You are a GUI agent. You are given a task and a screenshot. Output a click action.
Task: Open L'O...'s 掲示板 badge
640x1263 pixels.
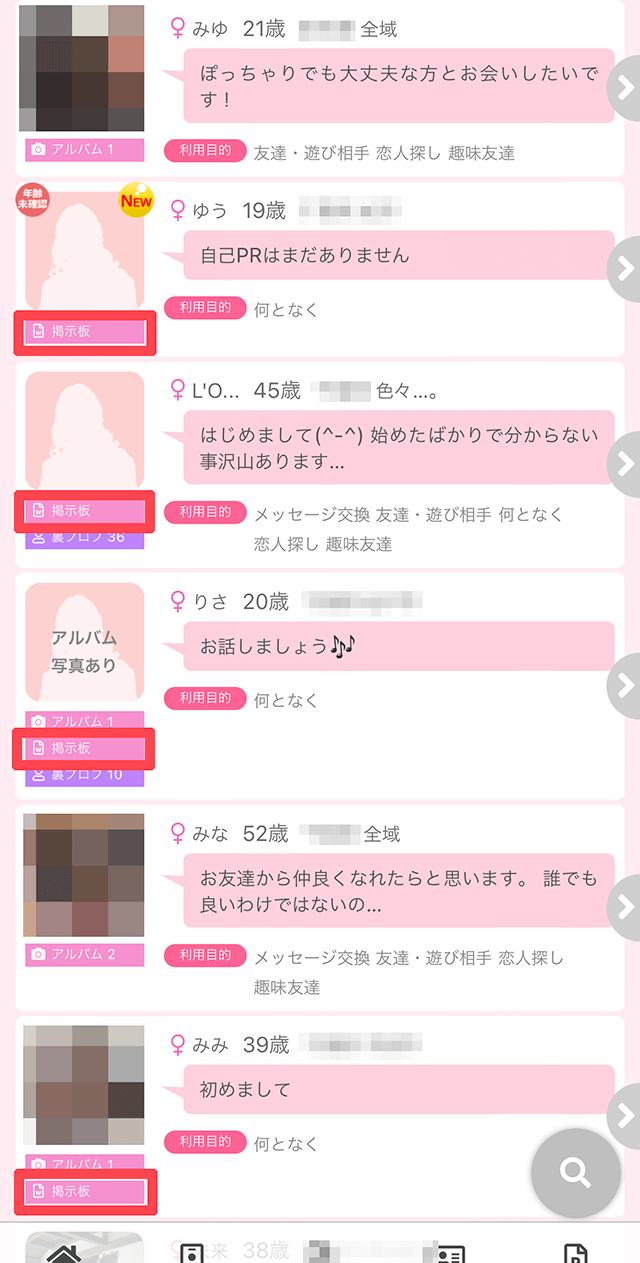click(x=84, y=511)
